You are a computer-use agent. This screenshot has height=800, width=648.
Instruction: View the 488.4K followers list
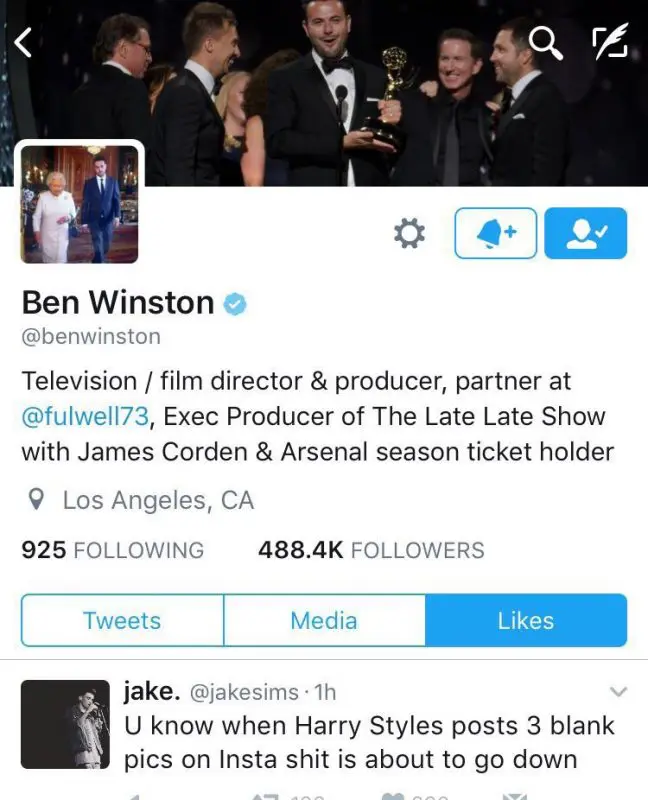(371, 550)
